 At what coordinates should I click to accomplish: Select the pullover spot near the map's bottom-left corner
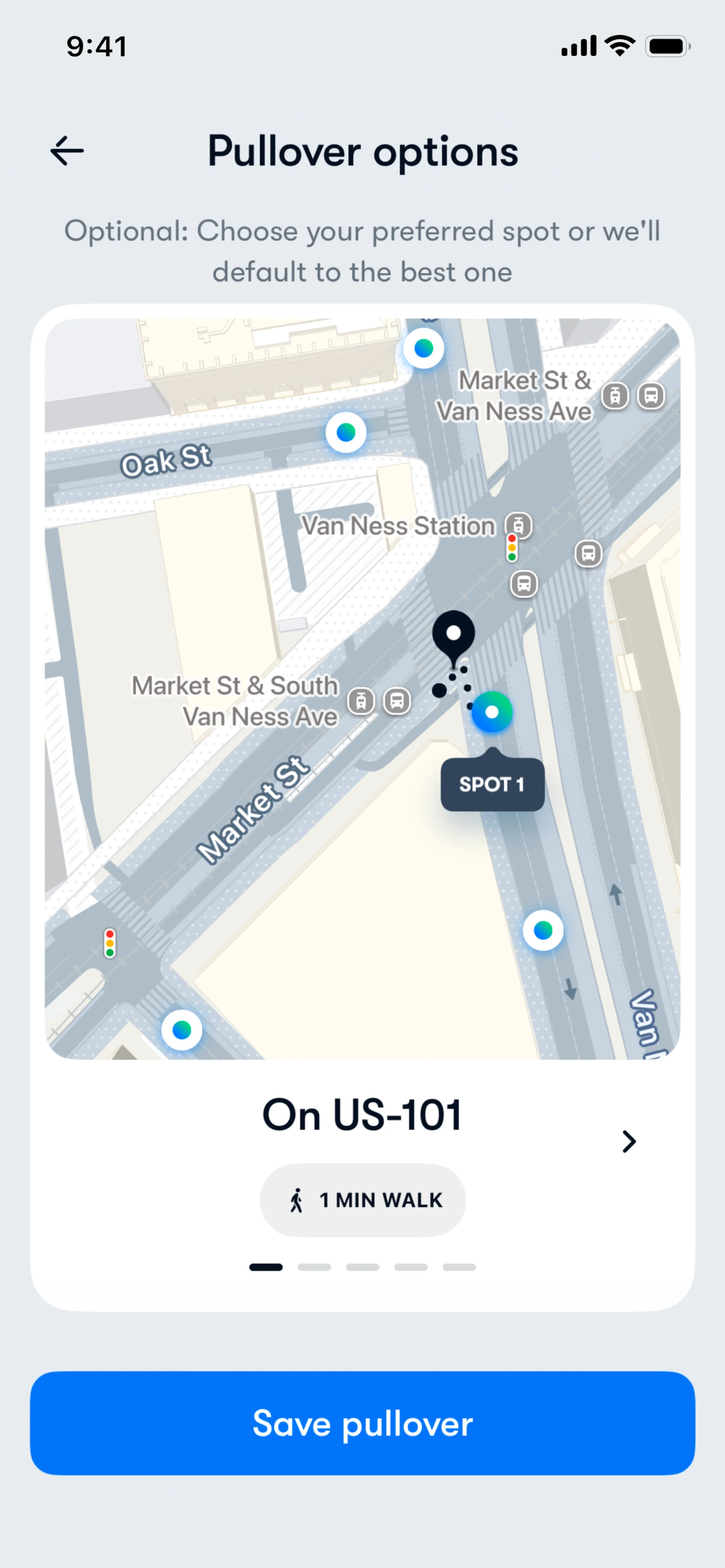click(x=182, y=1029)
